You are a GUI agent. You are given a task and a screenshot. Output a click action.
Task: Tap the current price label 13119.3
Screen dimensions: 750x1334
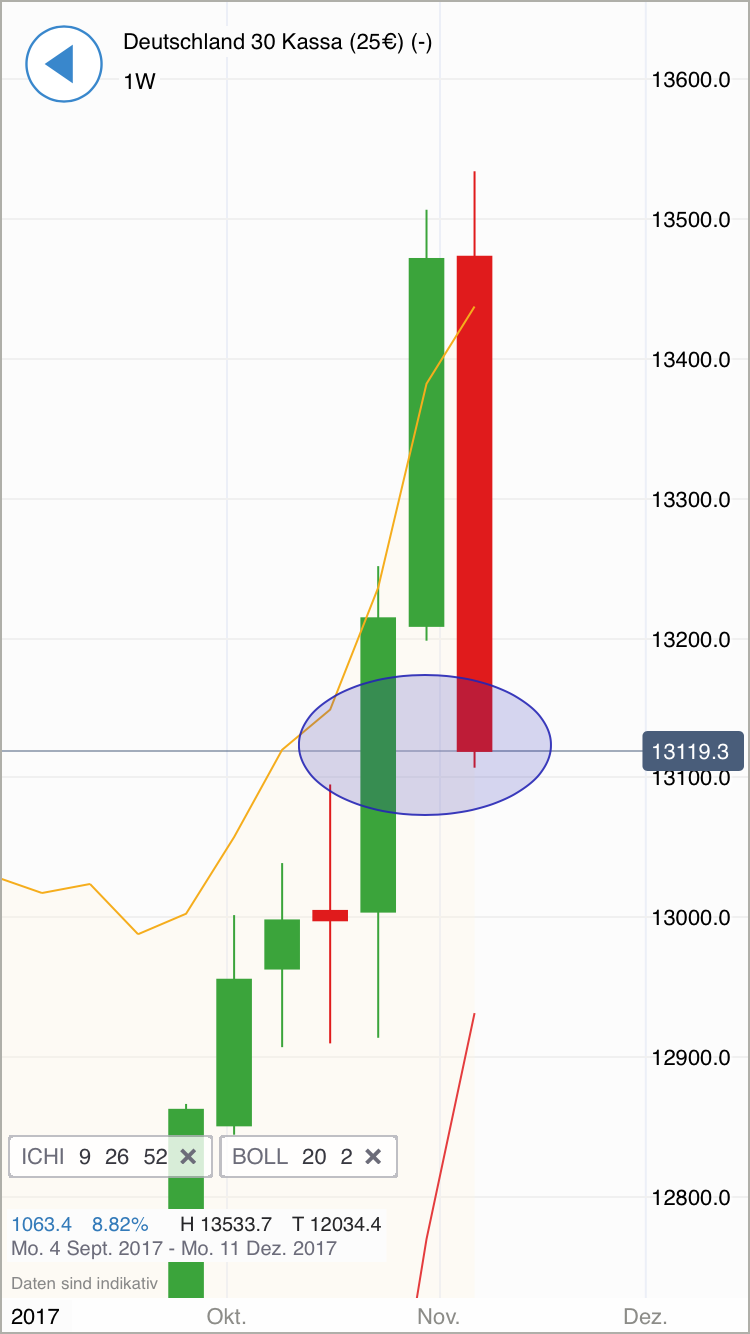tap(693, 751)
